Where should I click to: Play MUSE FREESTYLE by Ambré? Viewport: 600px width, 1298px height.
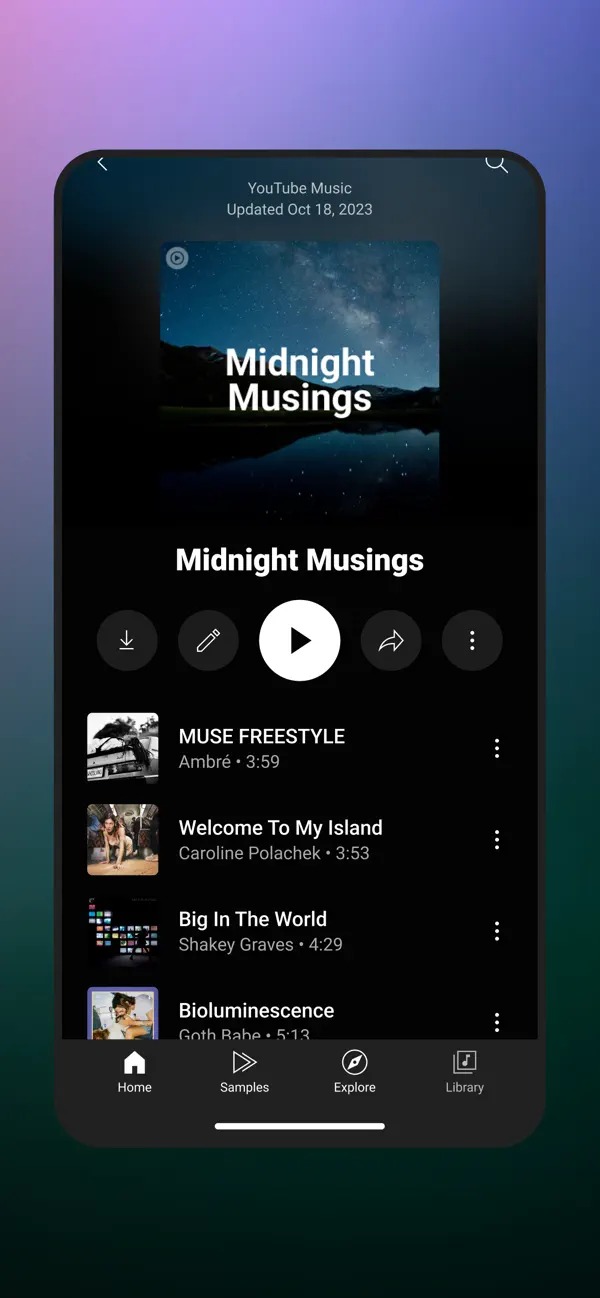point(261,748)
